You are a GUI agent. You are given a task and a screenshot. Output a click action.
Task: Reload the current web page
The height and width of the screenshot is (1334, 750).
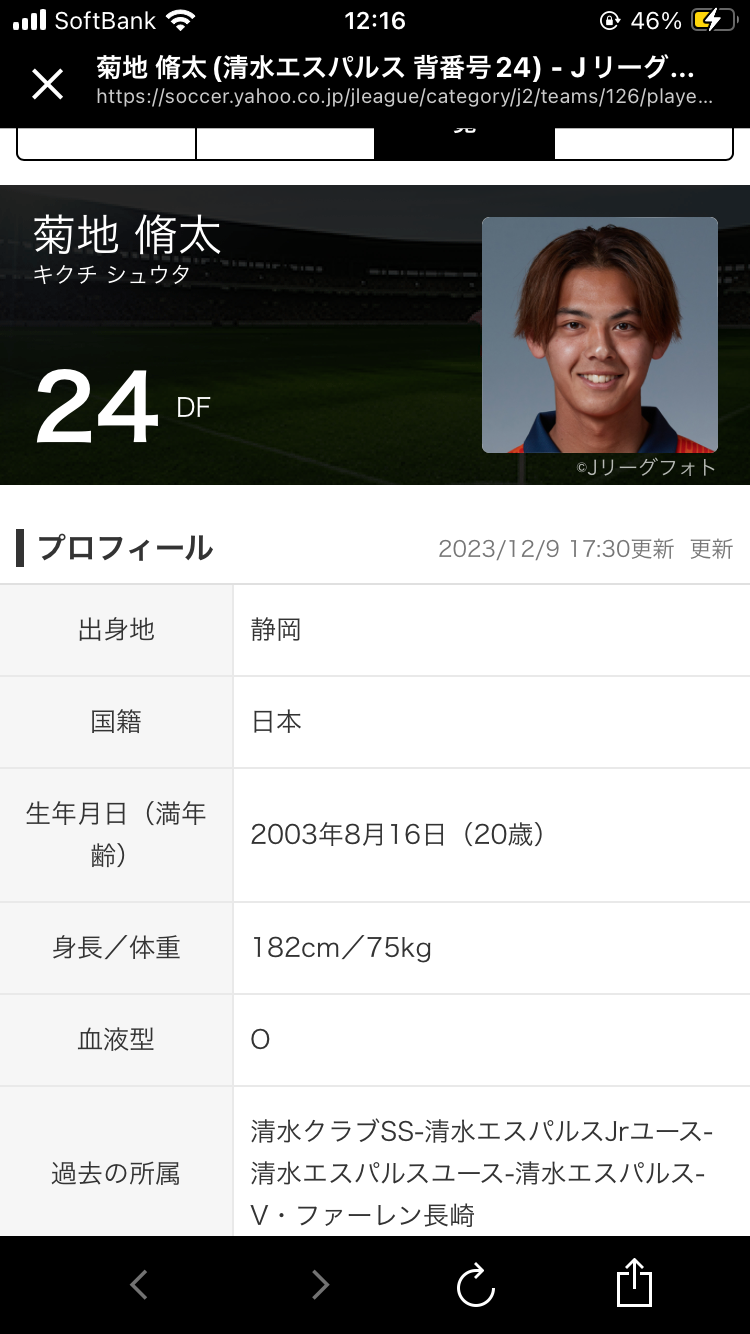pos(476,1285)
